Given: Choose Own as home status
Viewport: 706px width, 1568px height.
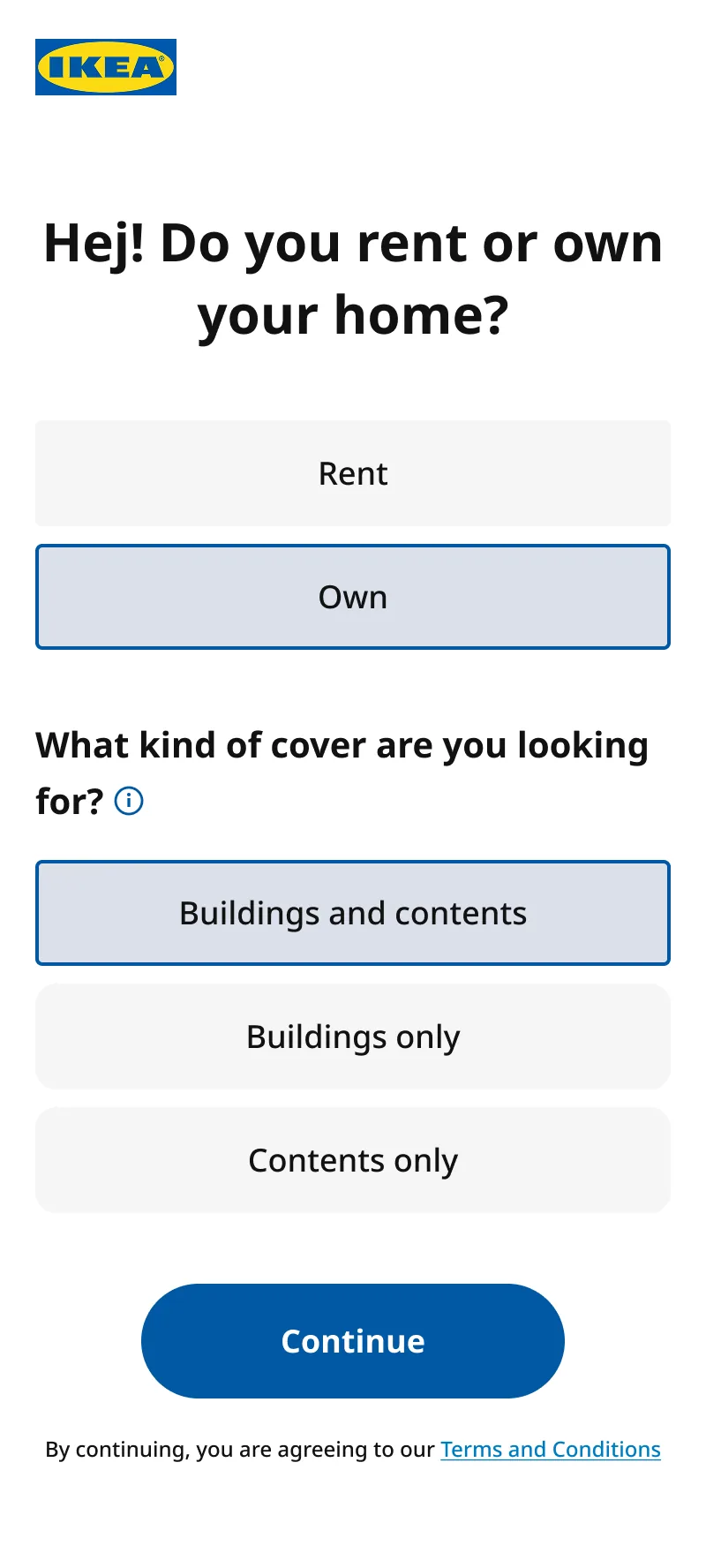Looking at the screenshot, I should pos(353,597).
